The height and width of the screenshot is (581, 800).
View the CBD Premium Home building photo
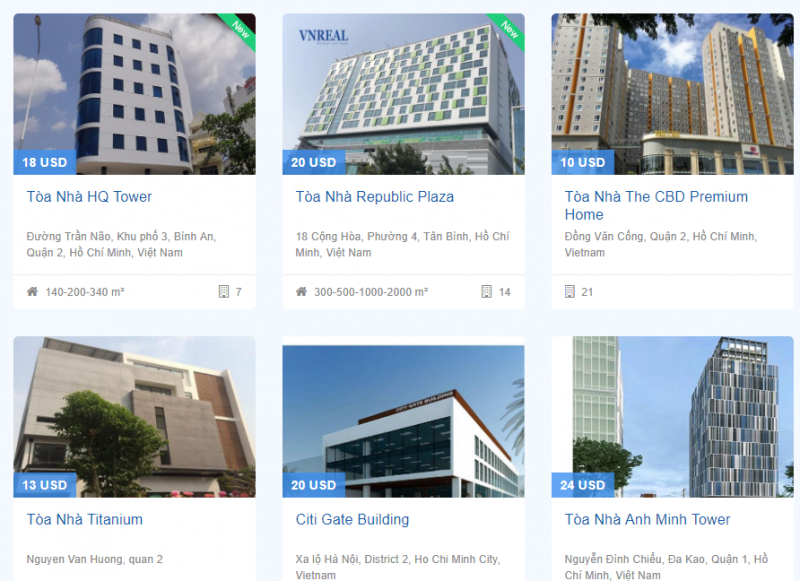point(672,90)
